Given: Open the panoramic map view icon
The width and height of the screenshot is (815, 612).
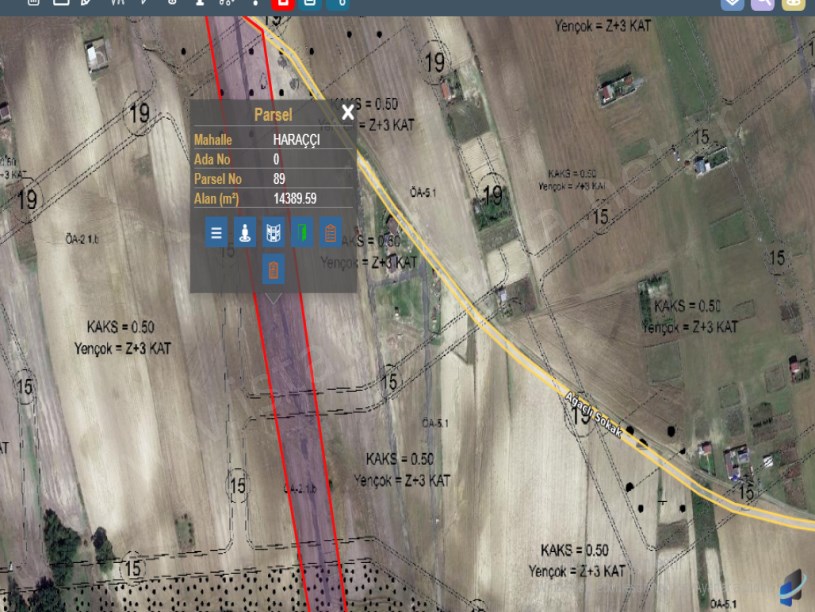Looking at the screenshot, I should tap(272, 234).
